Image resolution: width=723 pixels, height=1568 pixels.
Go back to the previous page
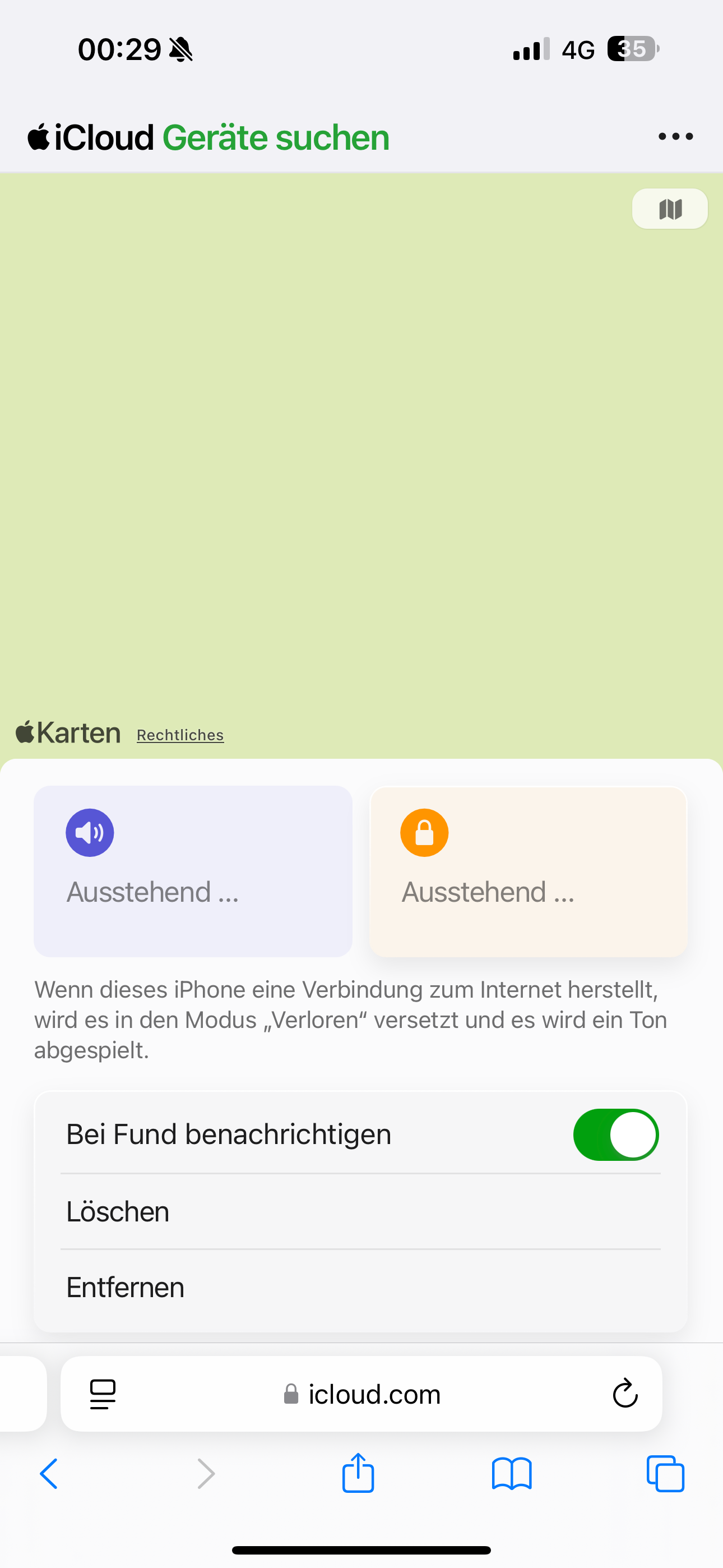49,1474
